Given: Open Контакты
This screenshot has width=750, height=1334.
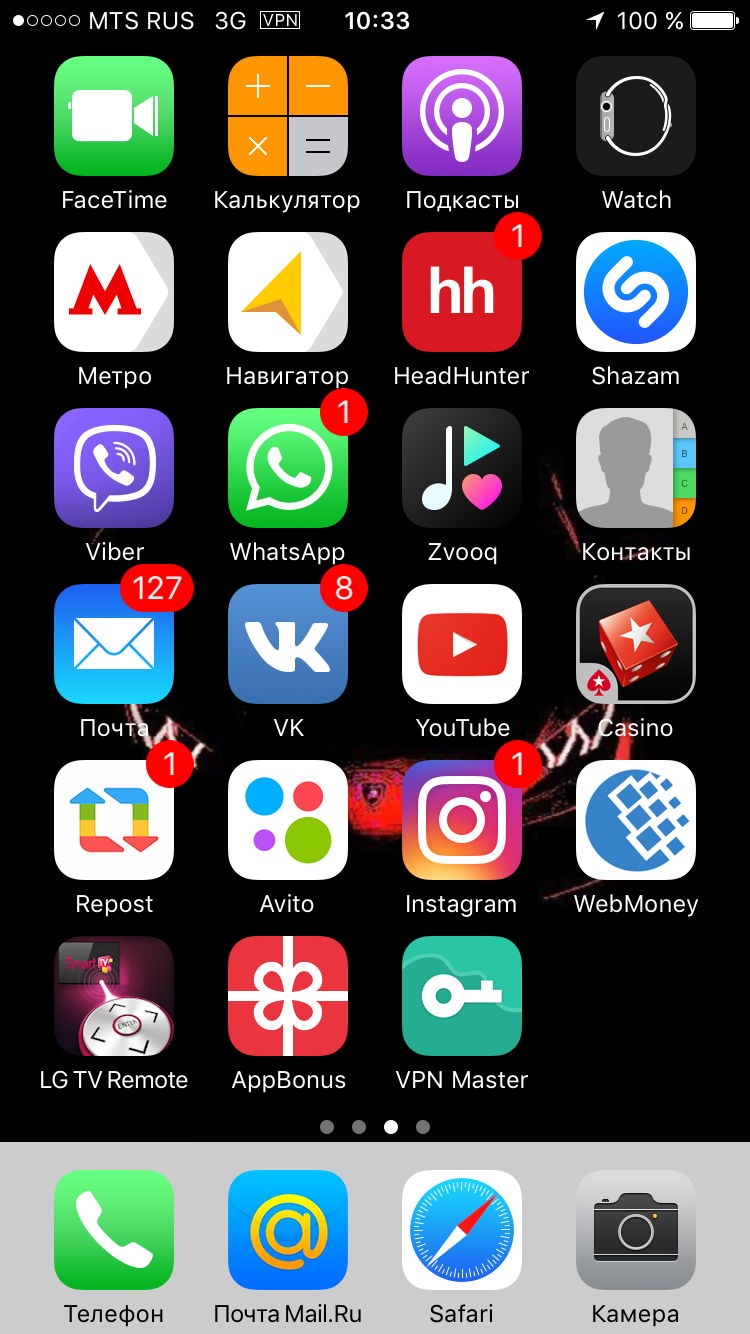Looking at the screenshot, I should 636,468.
